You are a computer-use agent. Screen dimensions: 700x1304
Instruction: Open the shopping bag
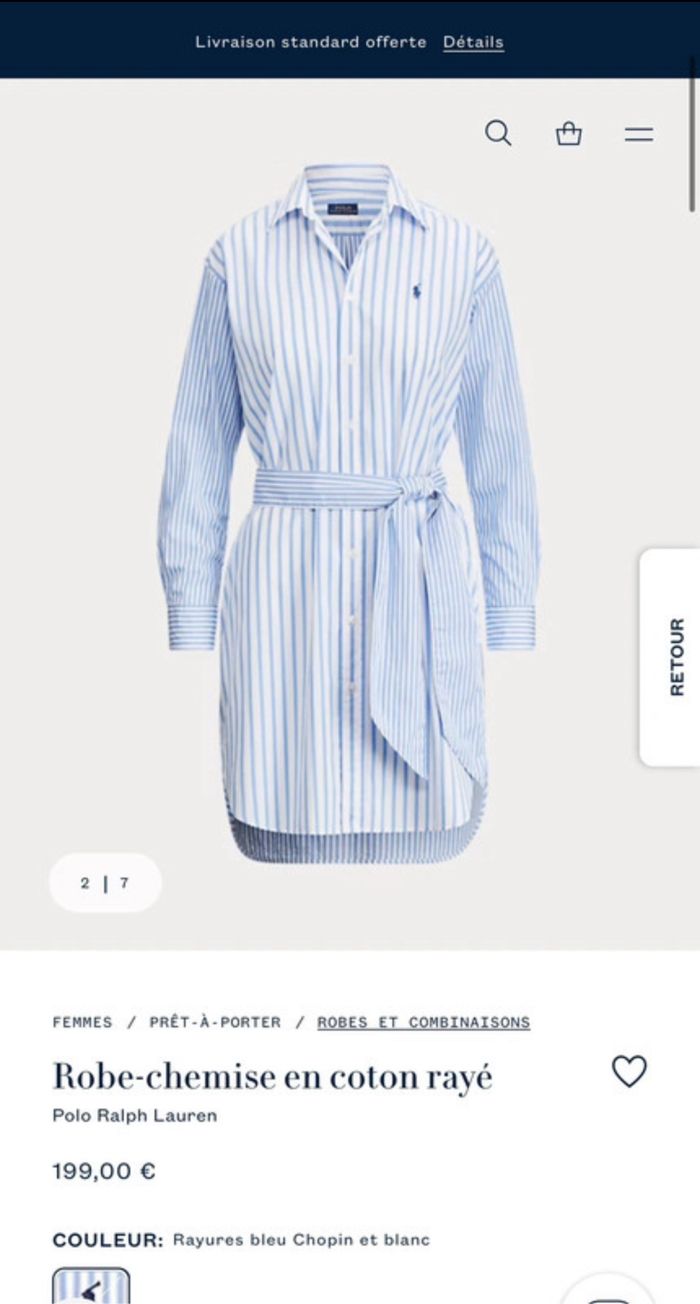[x=569, y=133]
